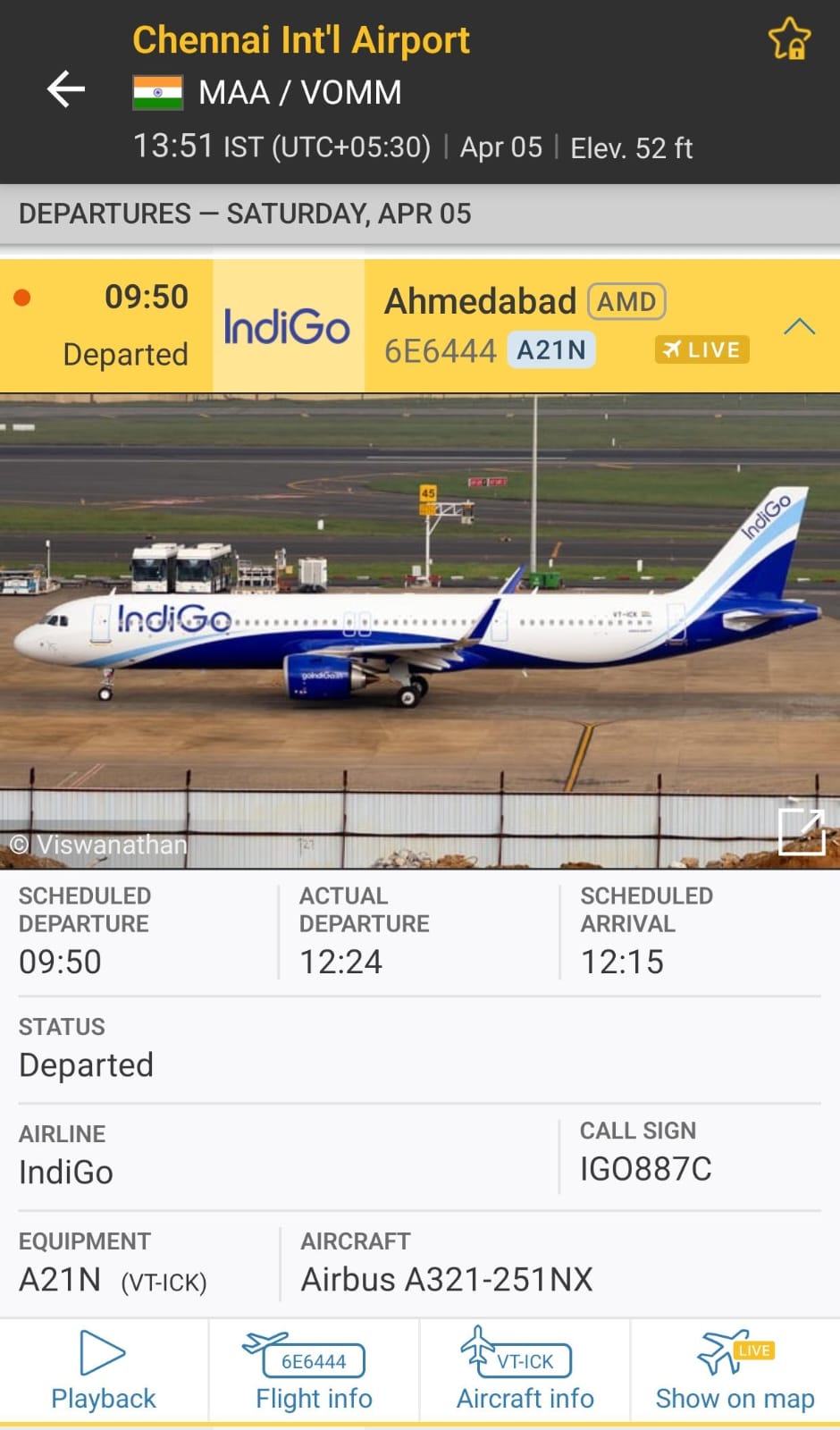Go back using the arrow
The image size is (840, 1430).
tap(66, 89)
